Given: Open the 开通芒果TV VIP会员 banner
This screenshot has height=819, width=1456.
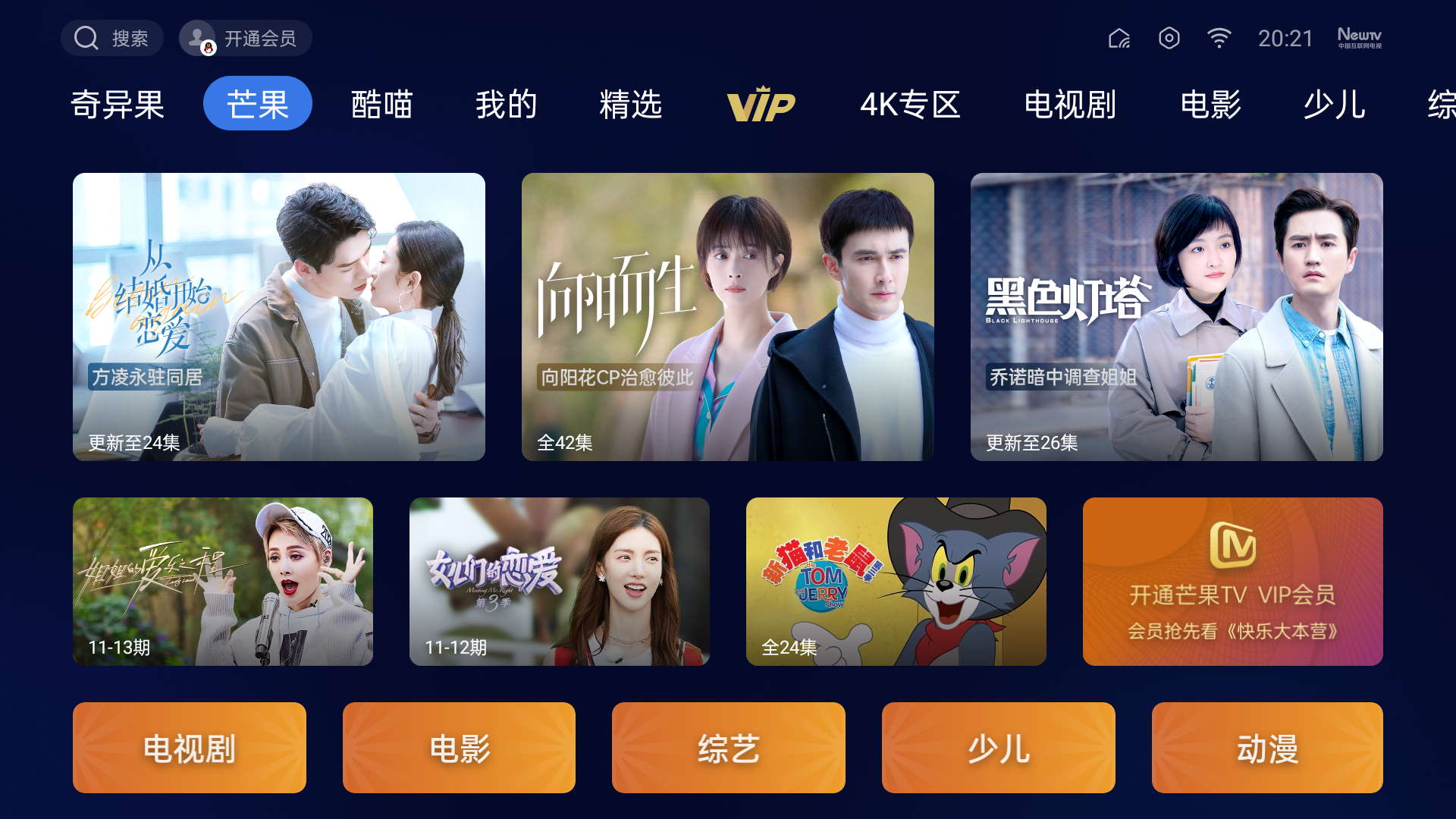Looking at the screenshot, I should 1232,581.
